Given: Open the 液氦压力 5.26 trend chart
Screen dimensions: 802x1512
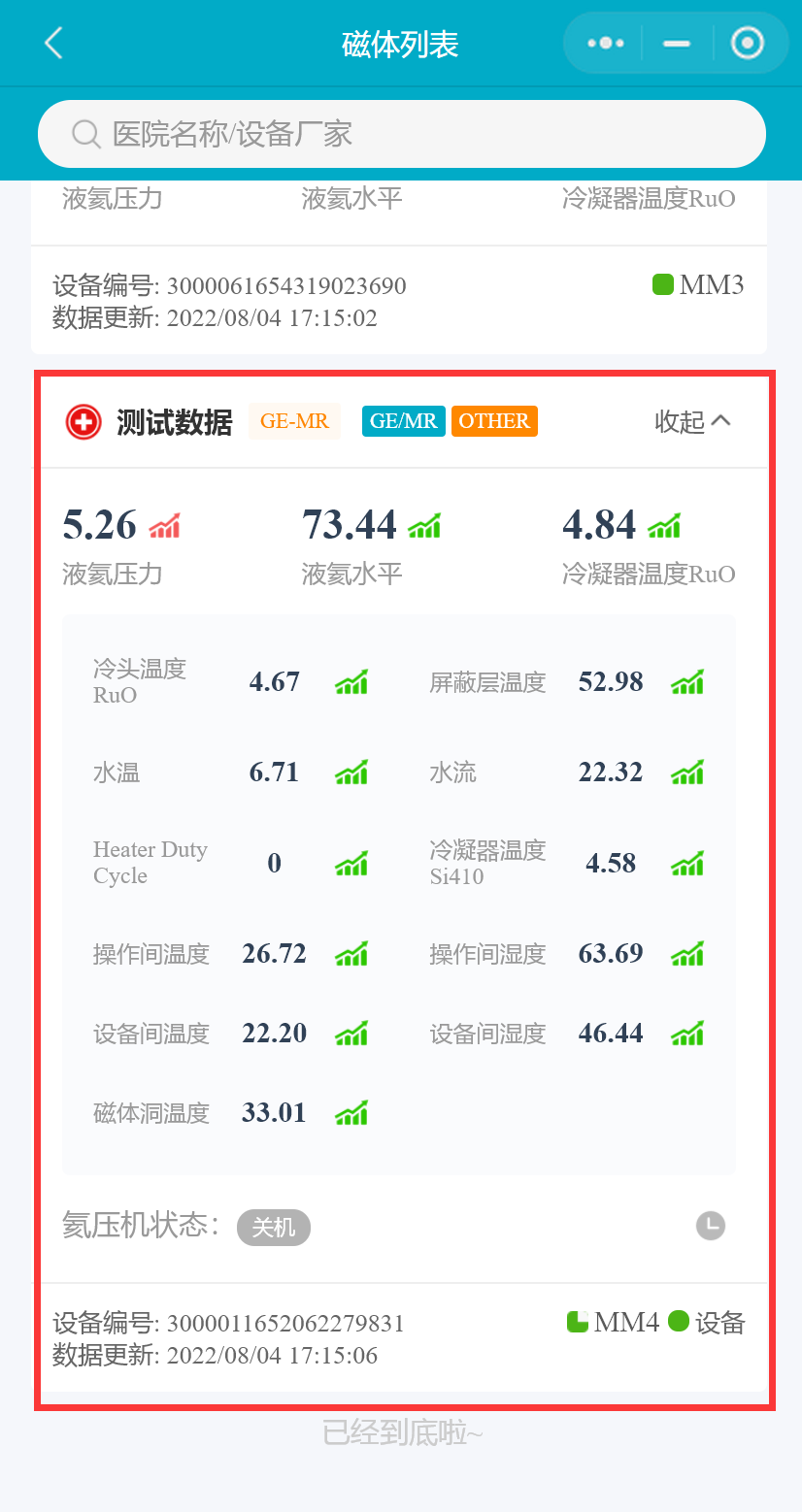Looking at the screenshot, I should tap(165, 526).
